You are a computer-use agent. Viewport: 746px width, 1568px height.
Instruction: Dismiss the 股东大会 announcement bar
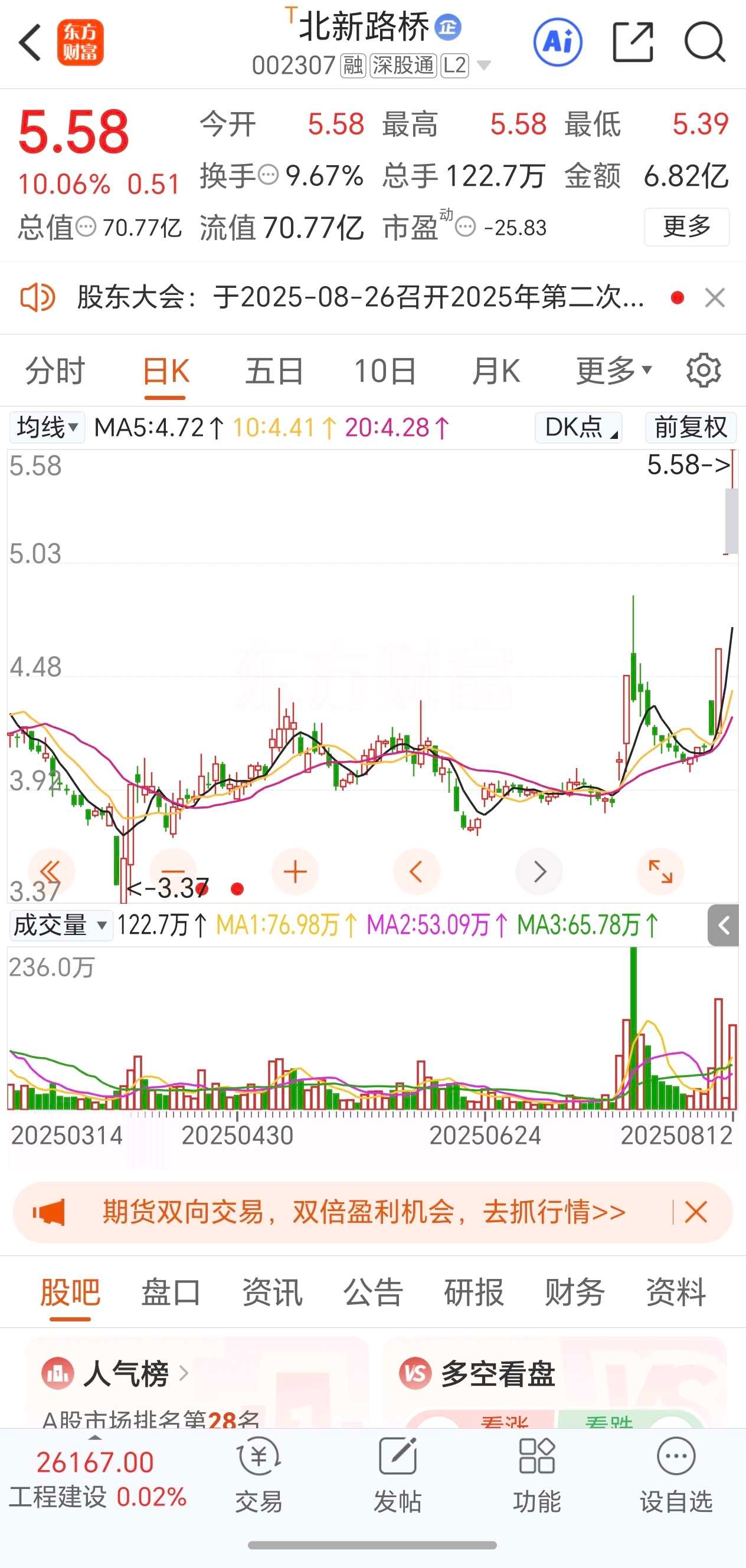[714, 298]
